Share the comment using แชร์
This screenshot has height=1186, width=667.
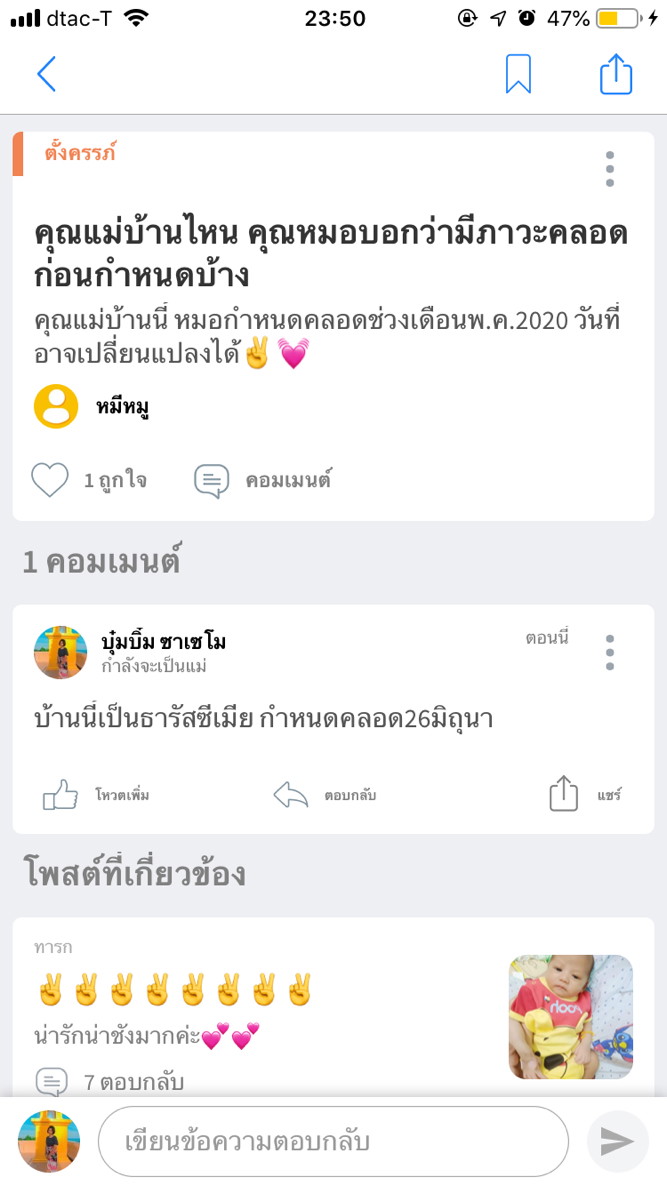tap(586, 796)
